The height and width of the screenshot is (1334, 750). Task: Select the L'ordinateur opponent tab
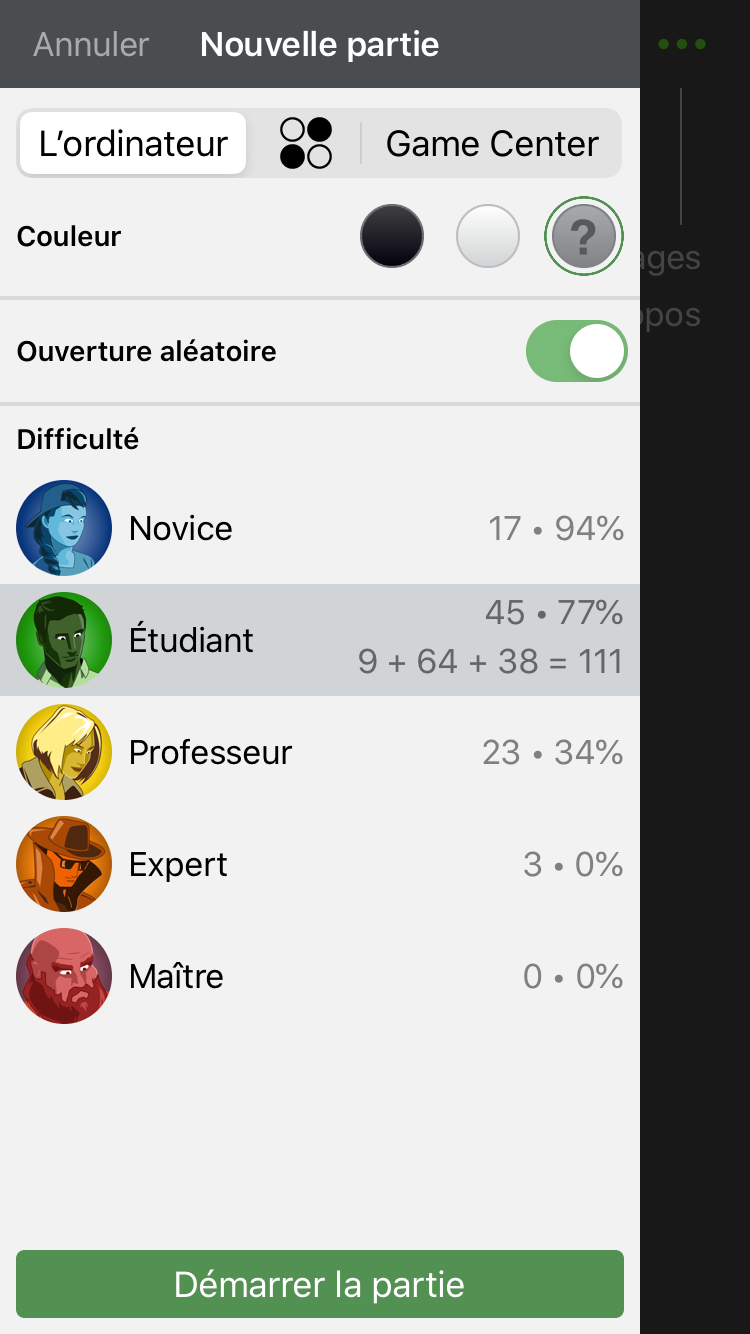click(x=133, y=144)
